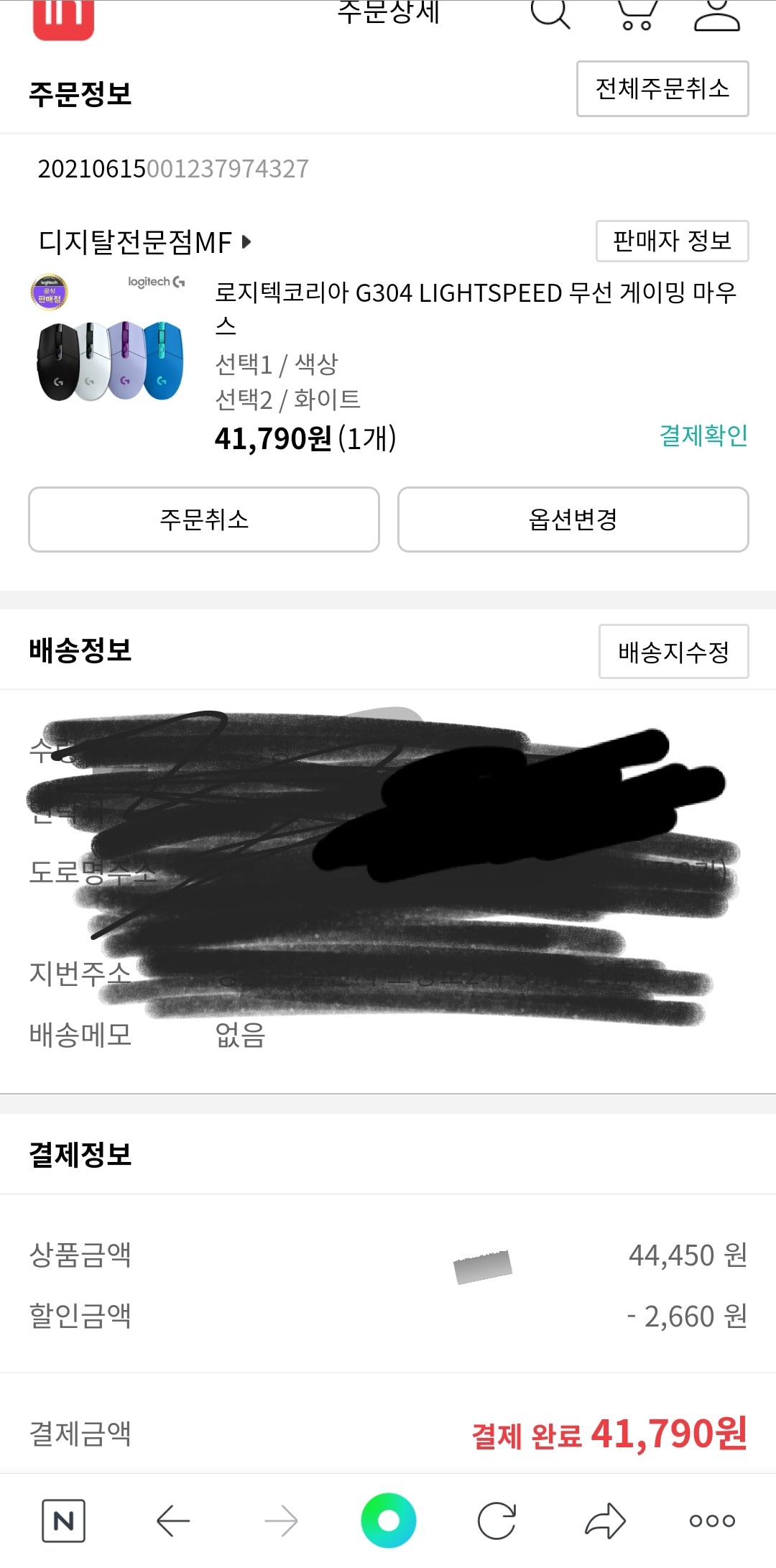Tap the red app logo home
The image size is (776, 1568).
pos(63,19)
